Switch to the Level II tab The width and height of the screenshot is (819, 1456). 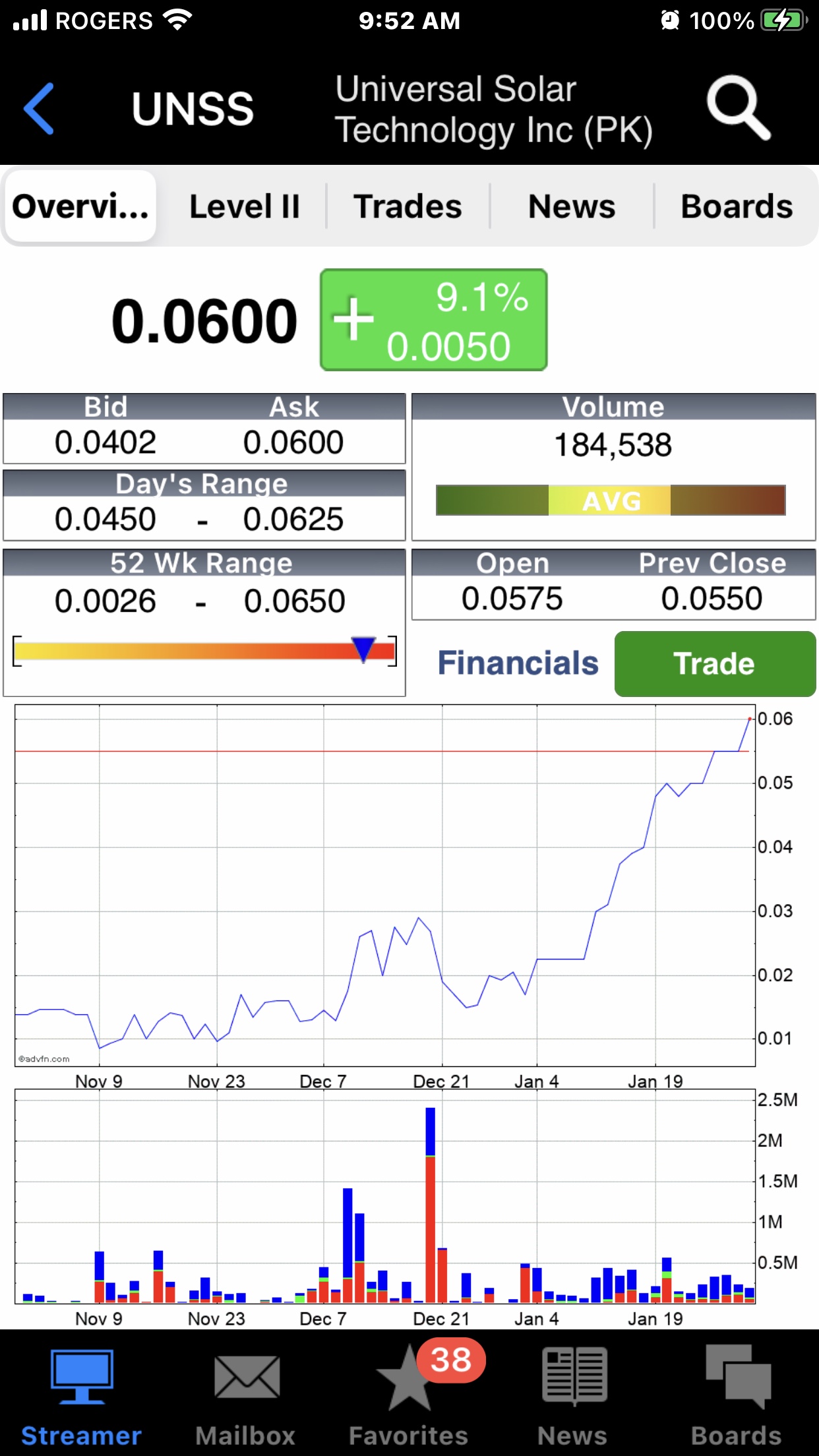[244, 206]
